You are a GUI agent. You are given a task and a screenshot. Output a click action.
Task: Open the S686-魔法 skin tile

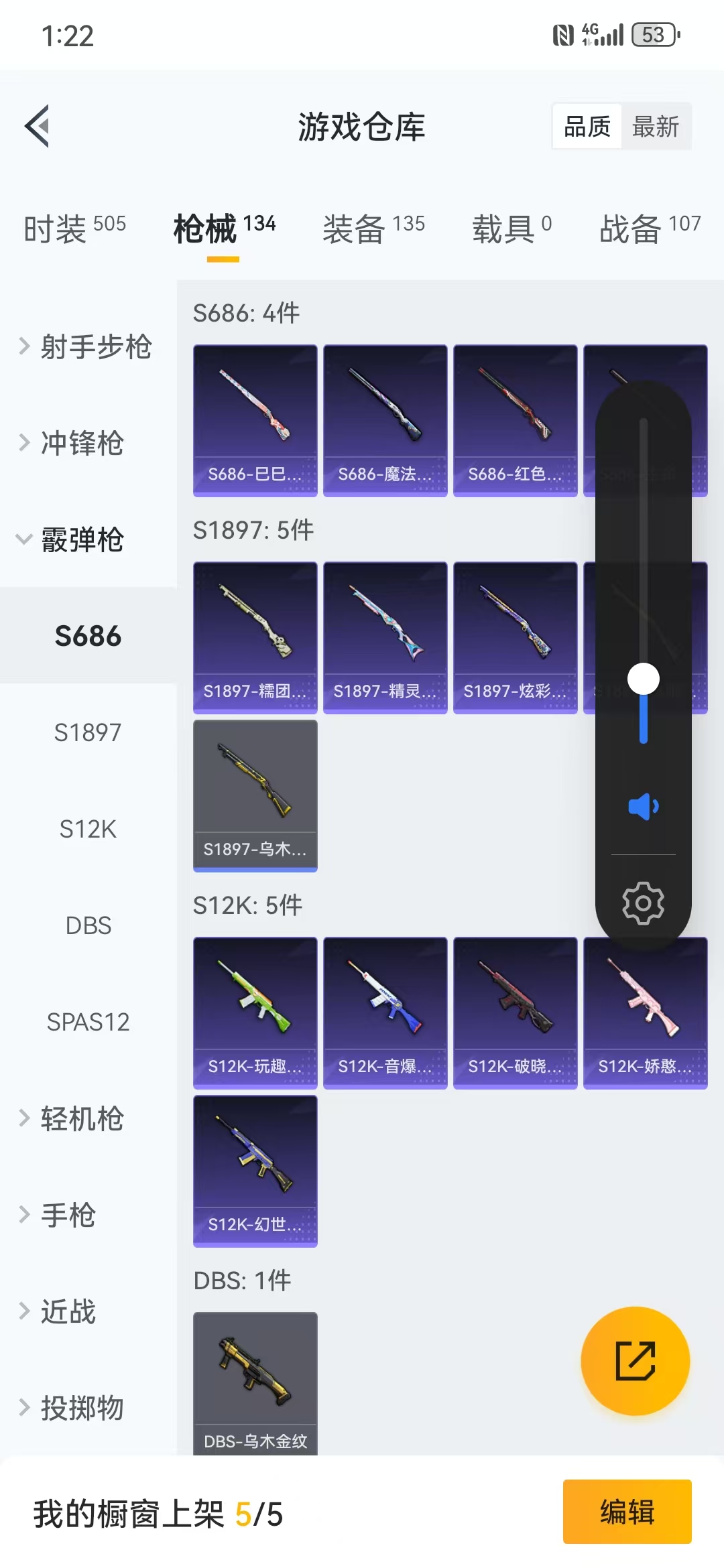[x=385, y=421]
